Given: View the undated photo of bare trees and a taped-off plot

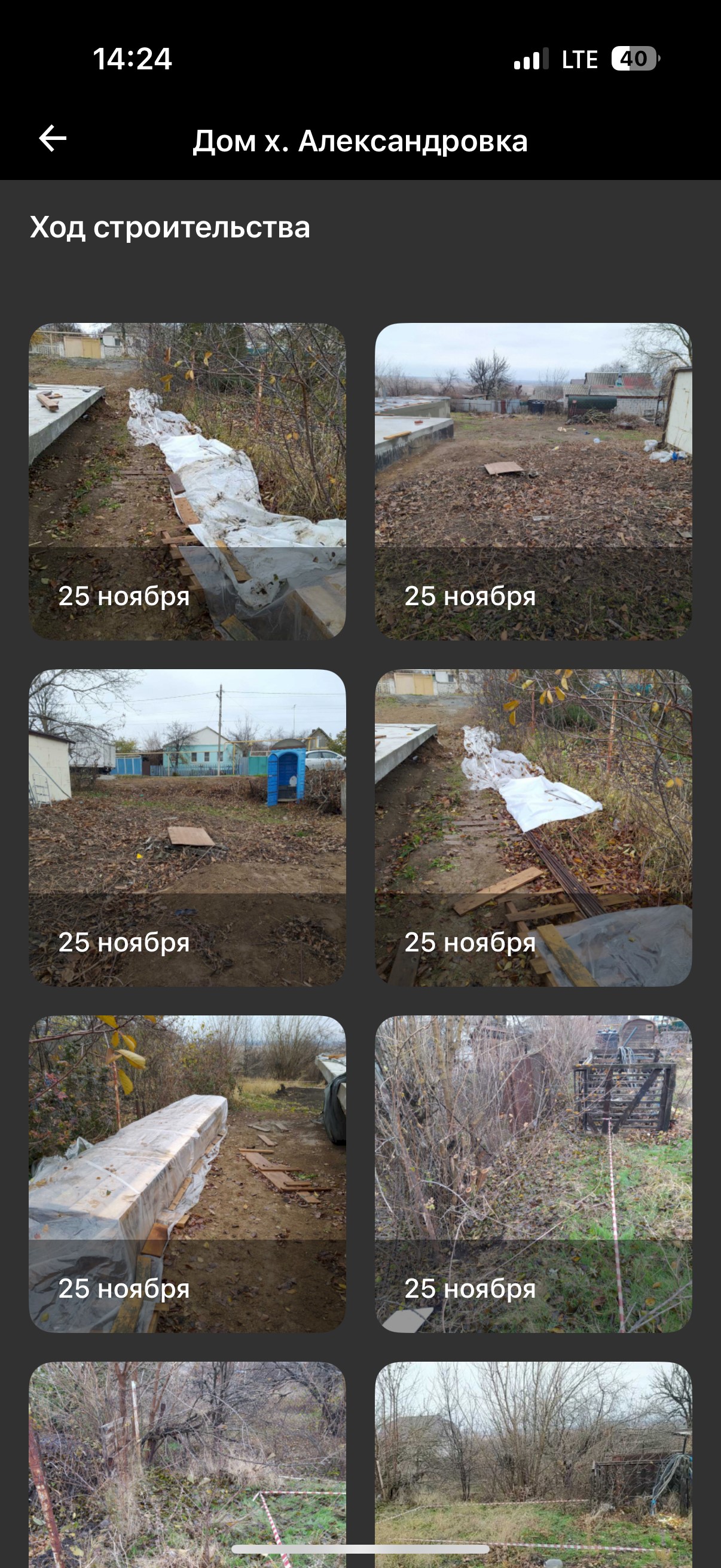Looking at the screenshot, I should coord(534,1465).
